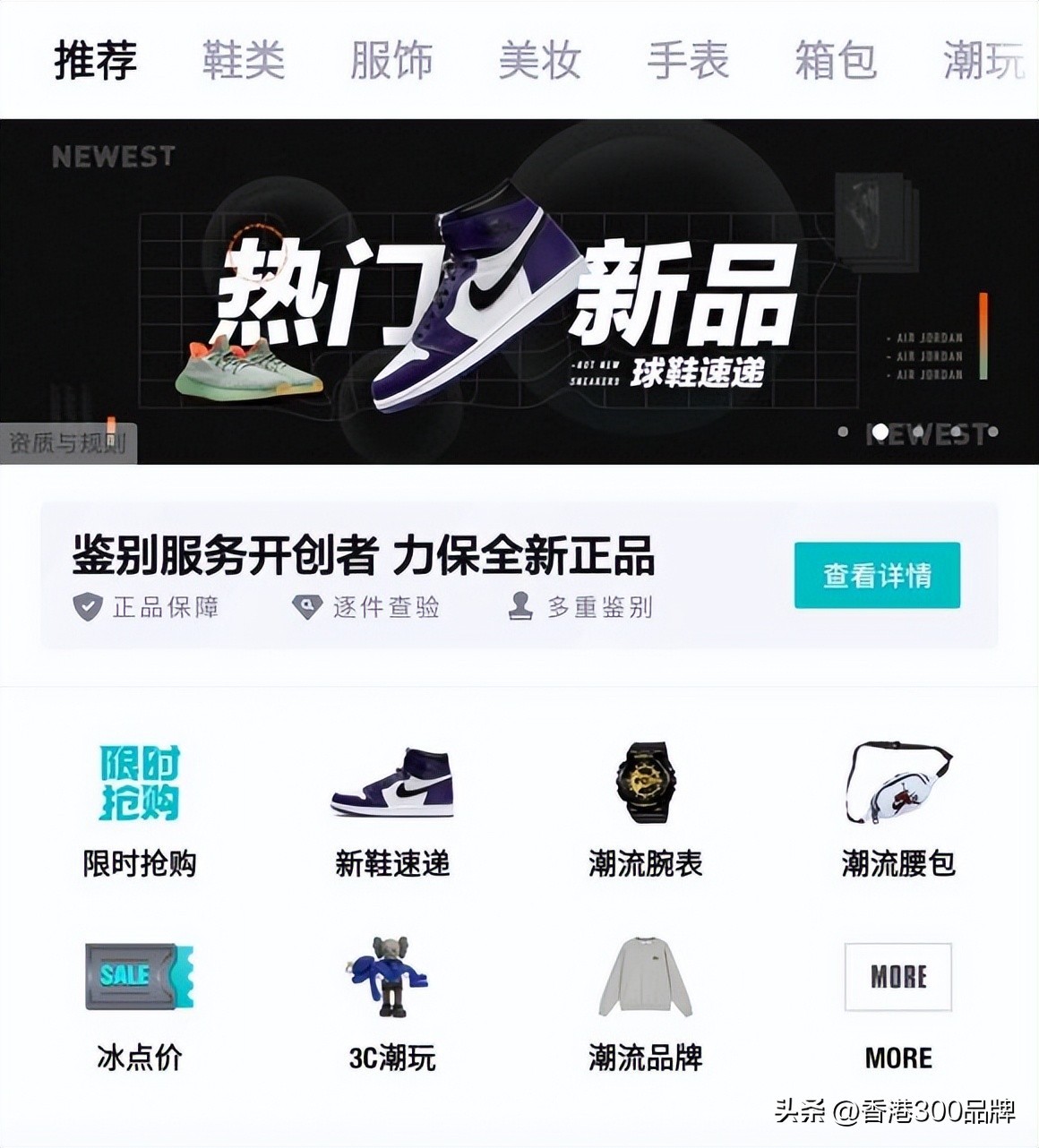Open 资质与规则 link on banner

[68, 443]
